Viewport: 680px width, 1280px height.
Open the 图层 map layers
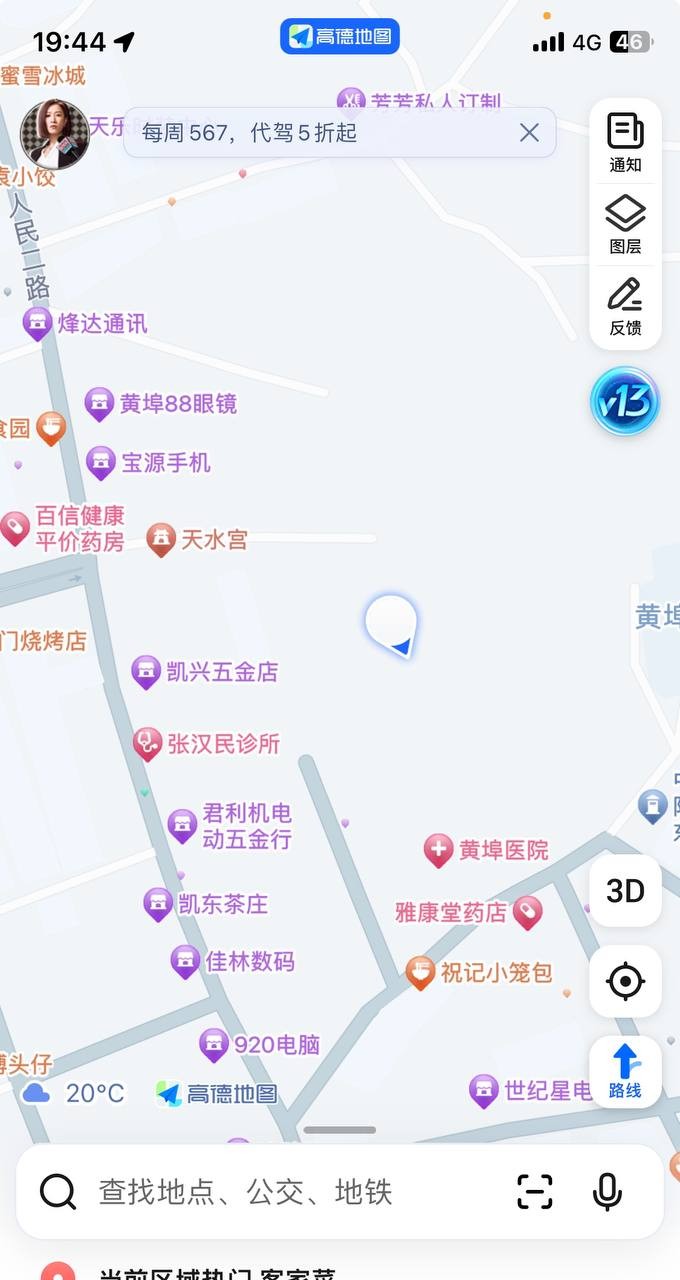(625, 225)
